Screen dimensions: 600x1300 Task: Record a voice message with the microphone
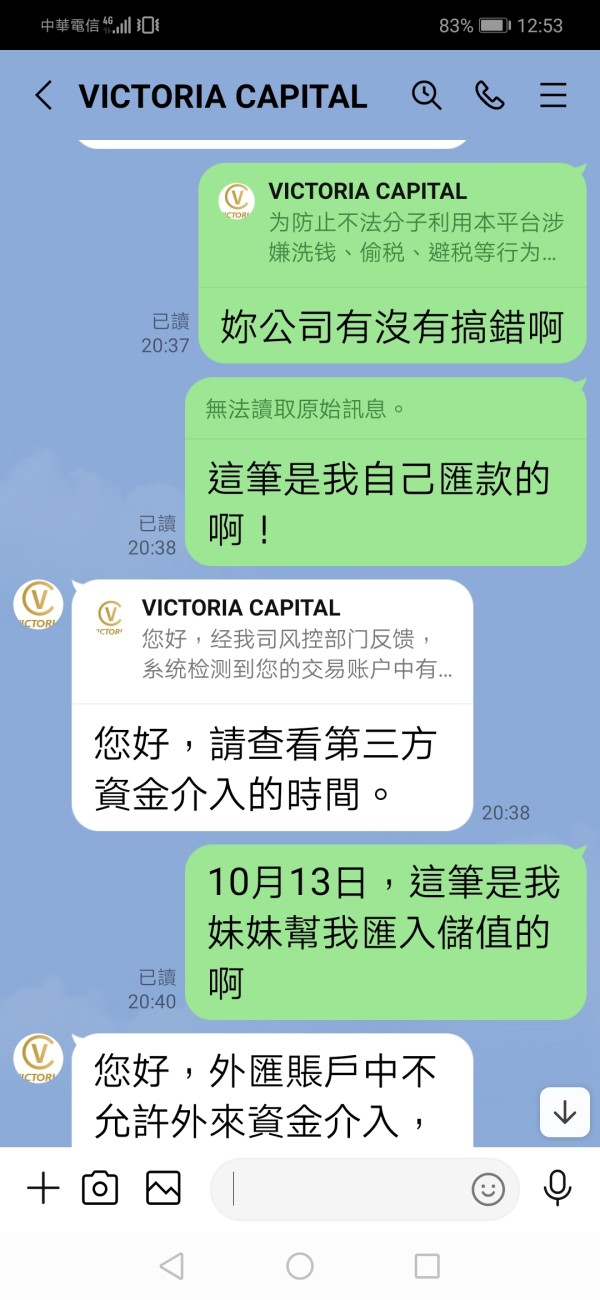point(557,1188)
